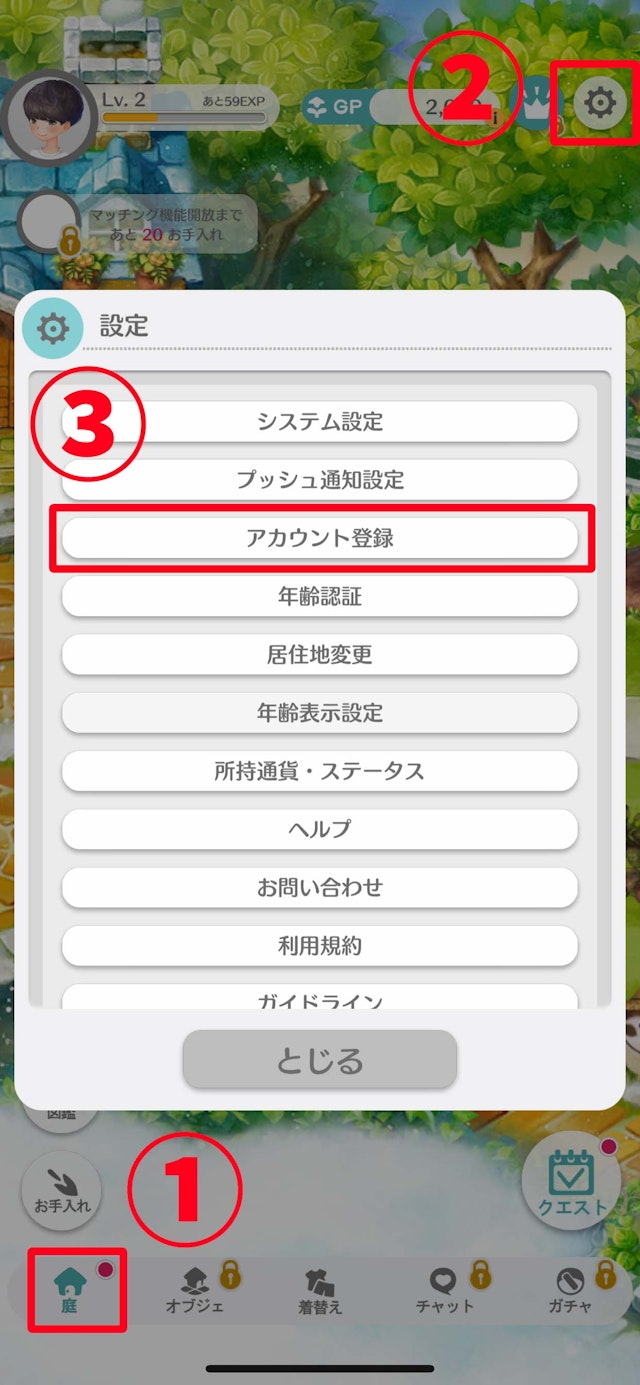
Task: Open ガイドライン entry
Action: point(320,995)
